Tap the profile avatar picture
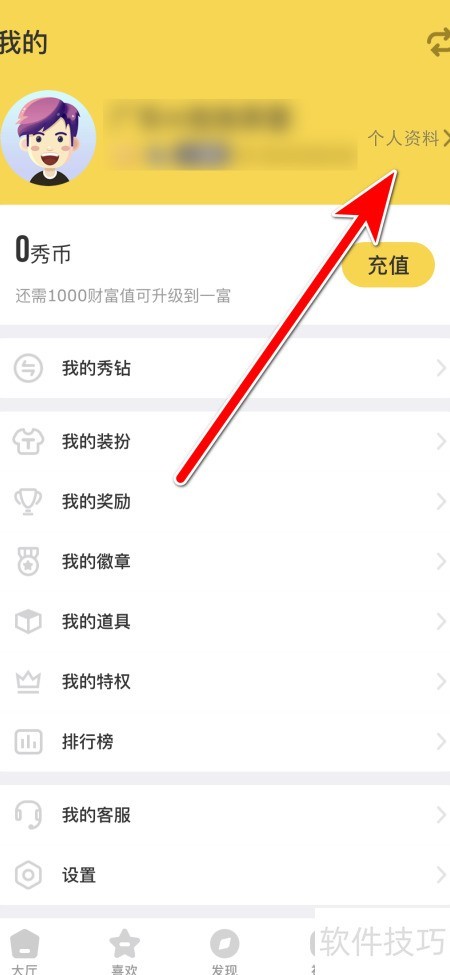 [48, 138]
